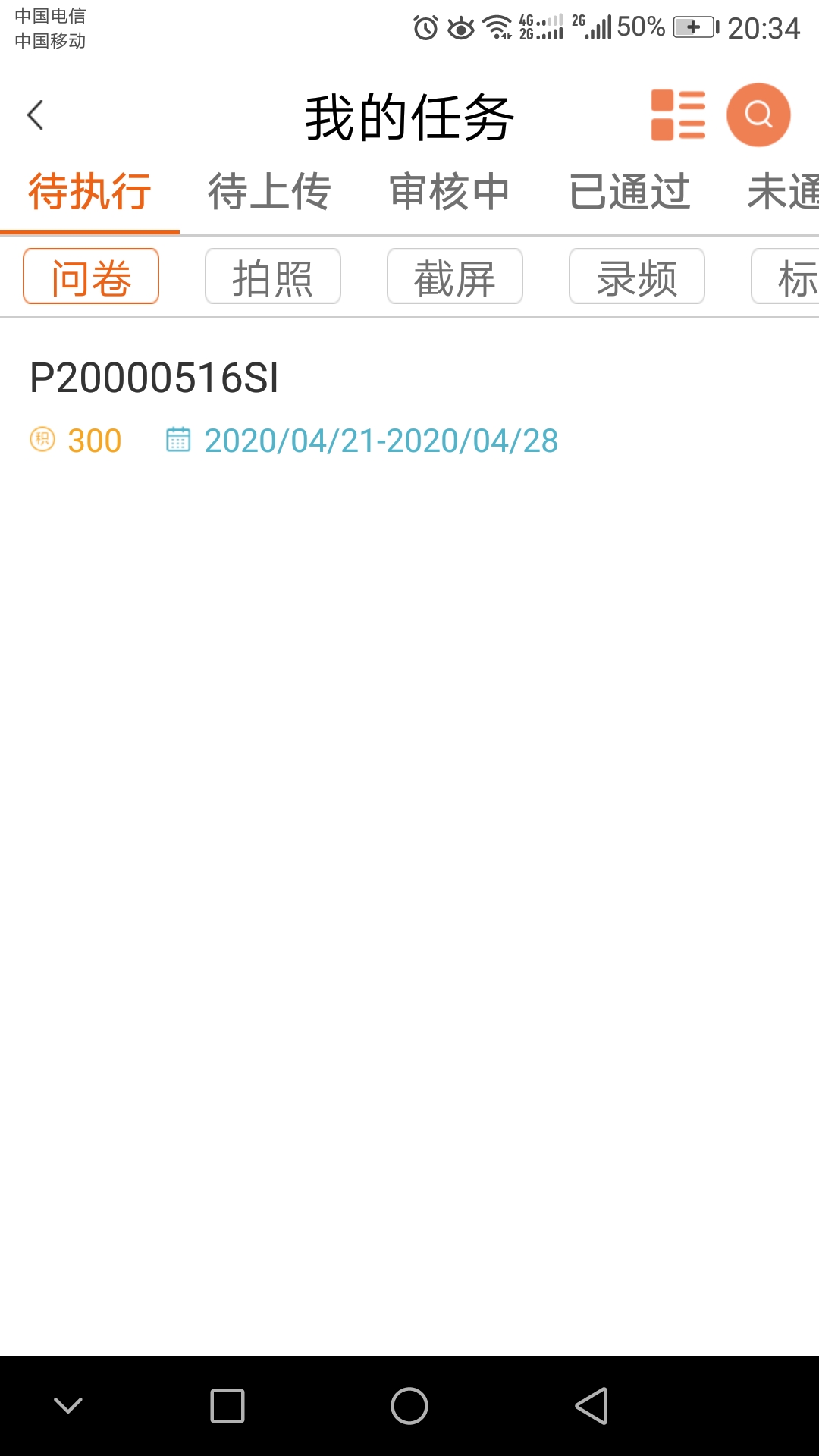
Task: Switch to the 已通过 tab
Action: (629, 192)
